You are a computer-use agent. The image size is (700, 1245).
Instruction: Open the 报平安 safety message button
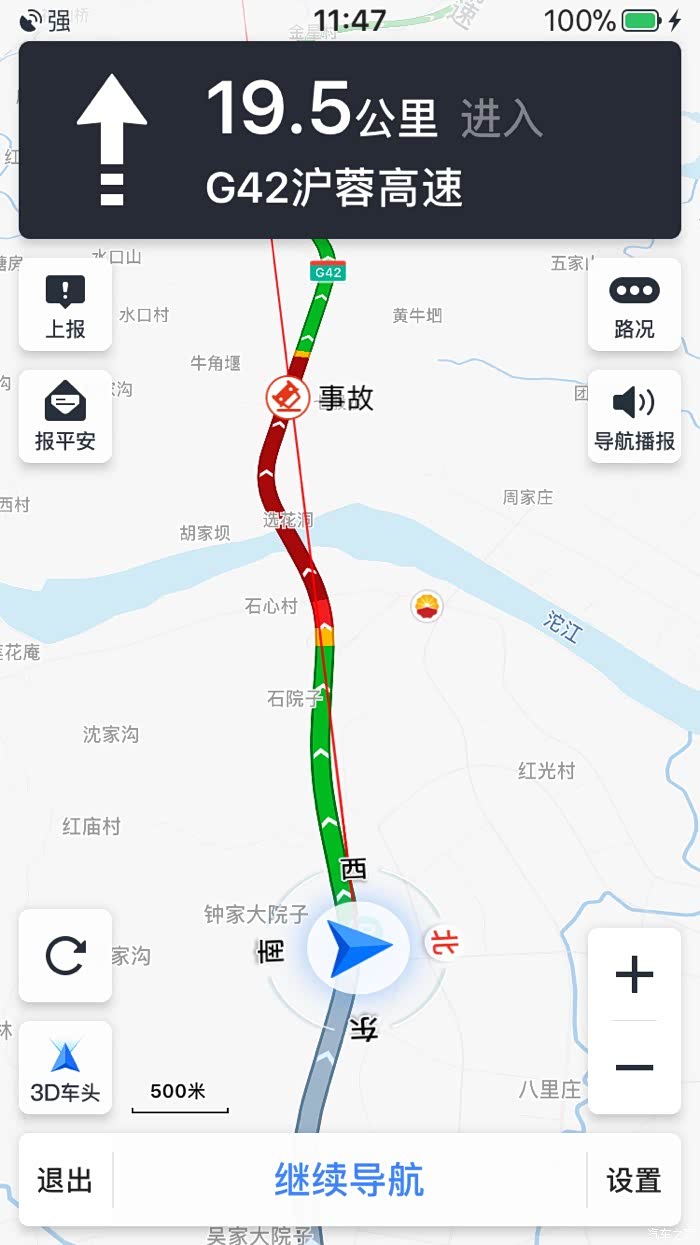(x=65, y=416)
